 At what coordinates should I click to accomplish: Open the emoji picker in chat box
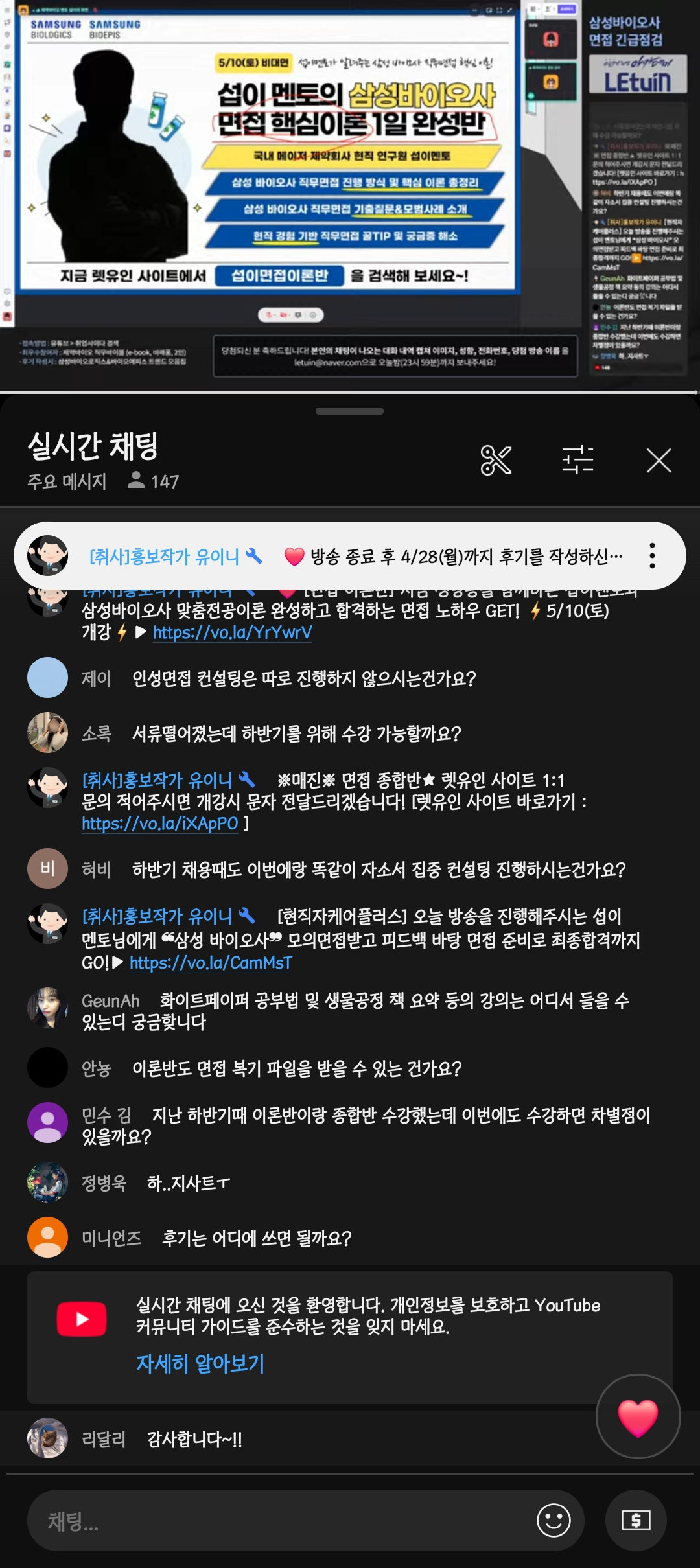(x=554, y=1520)
